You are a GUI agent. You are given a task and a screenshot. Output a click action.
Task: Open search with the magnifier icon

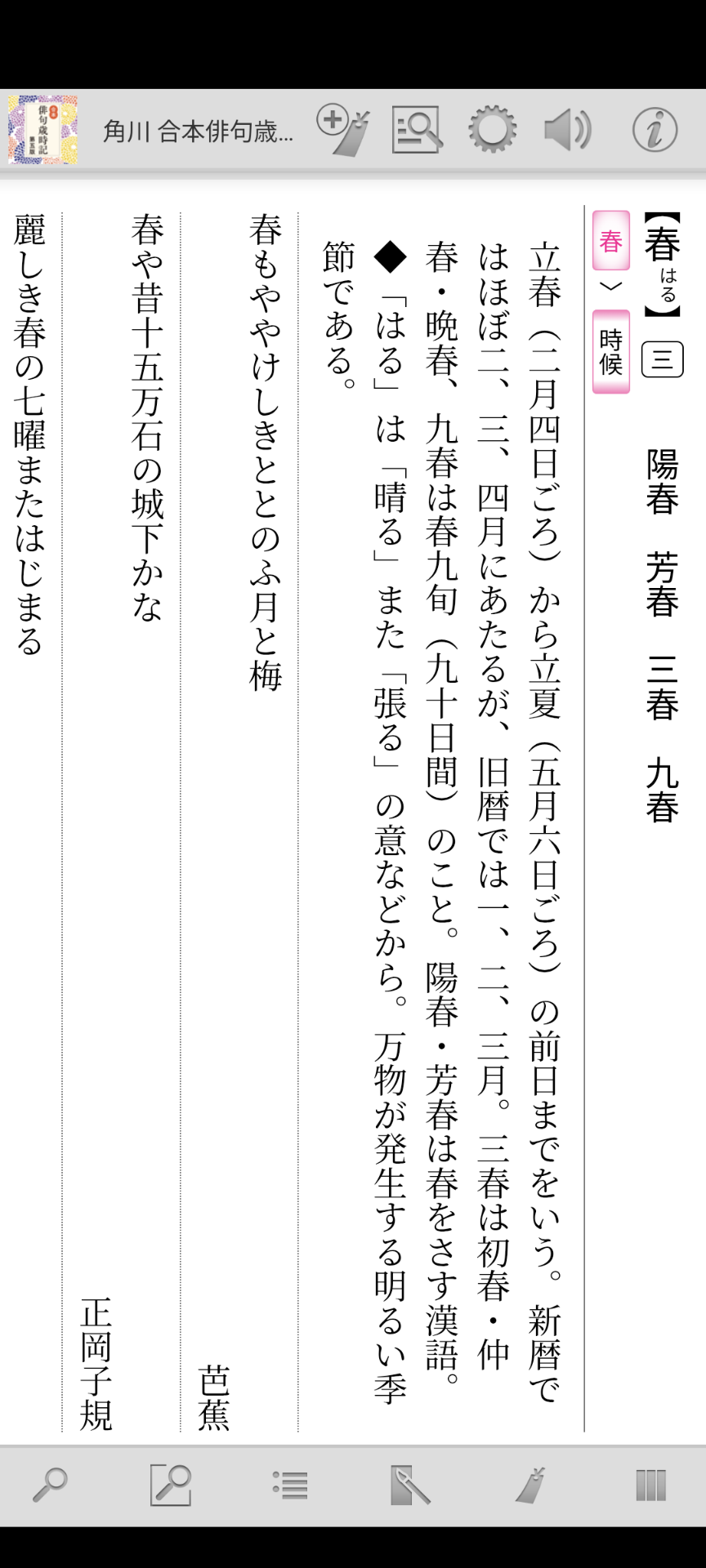[49, 1485]
